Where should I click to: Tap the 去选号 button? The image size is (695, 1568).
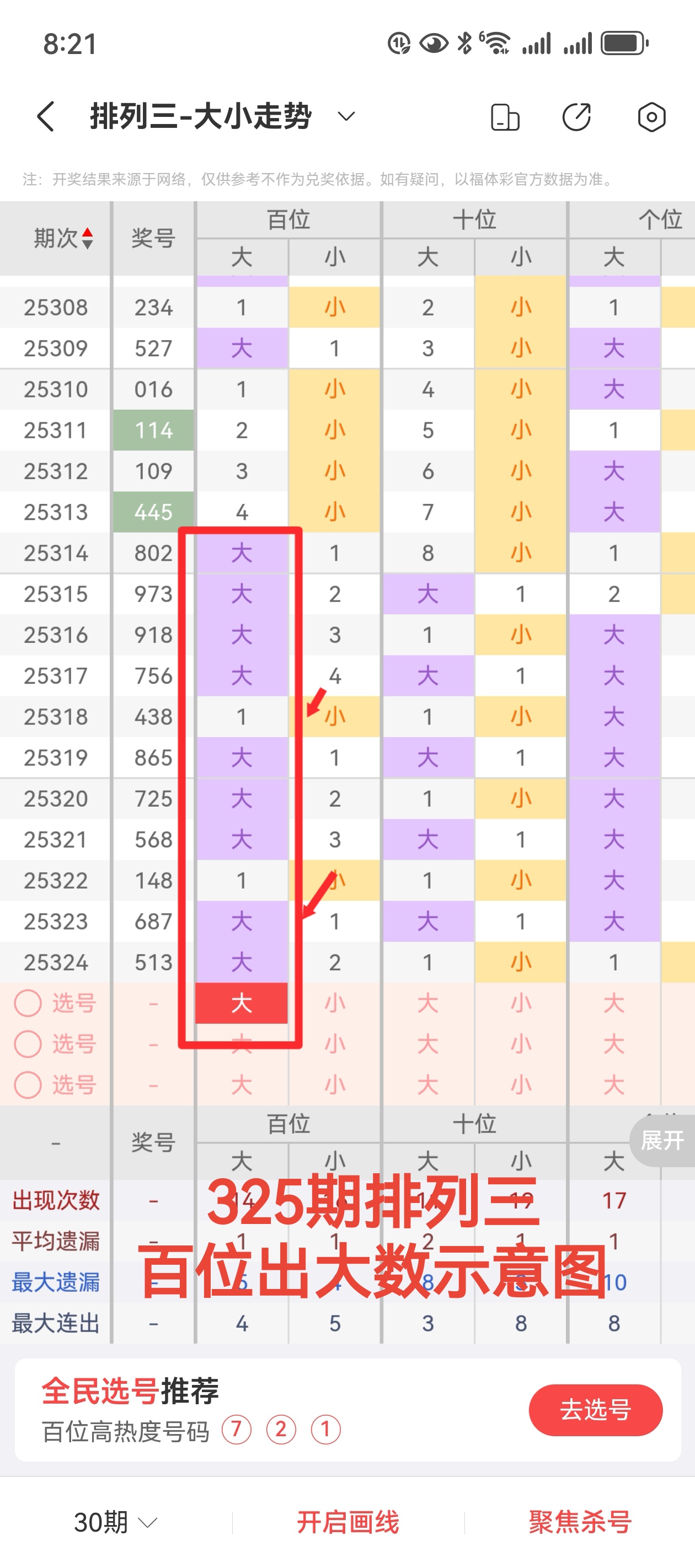pyautogui.click(x=595, y=1409)
